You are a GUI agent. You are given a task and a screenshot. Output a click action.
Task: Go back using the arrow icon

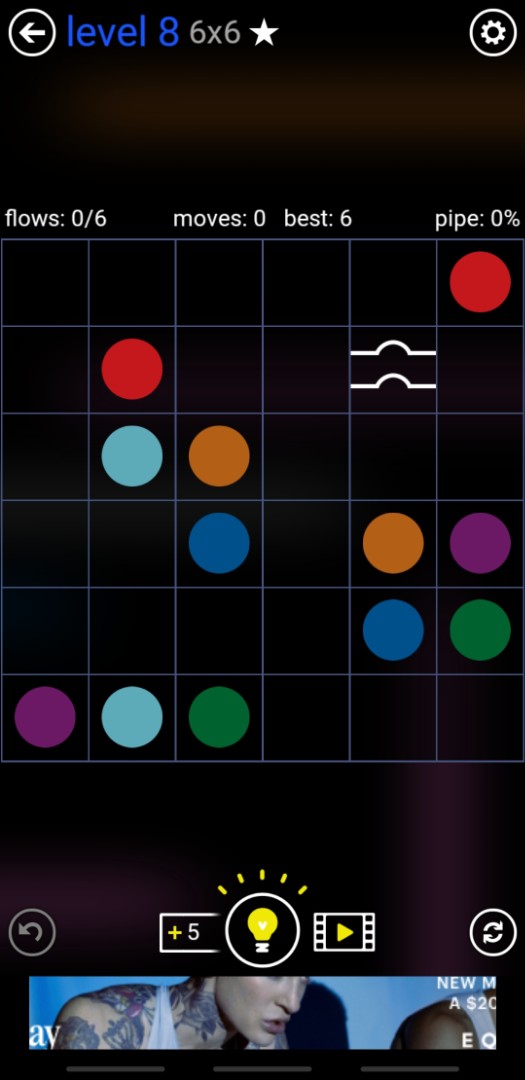32,32
